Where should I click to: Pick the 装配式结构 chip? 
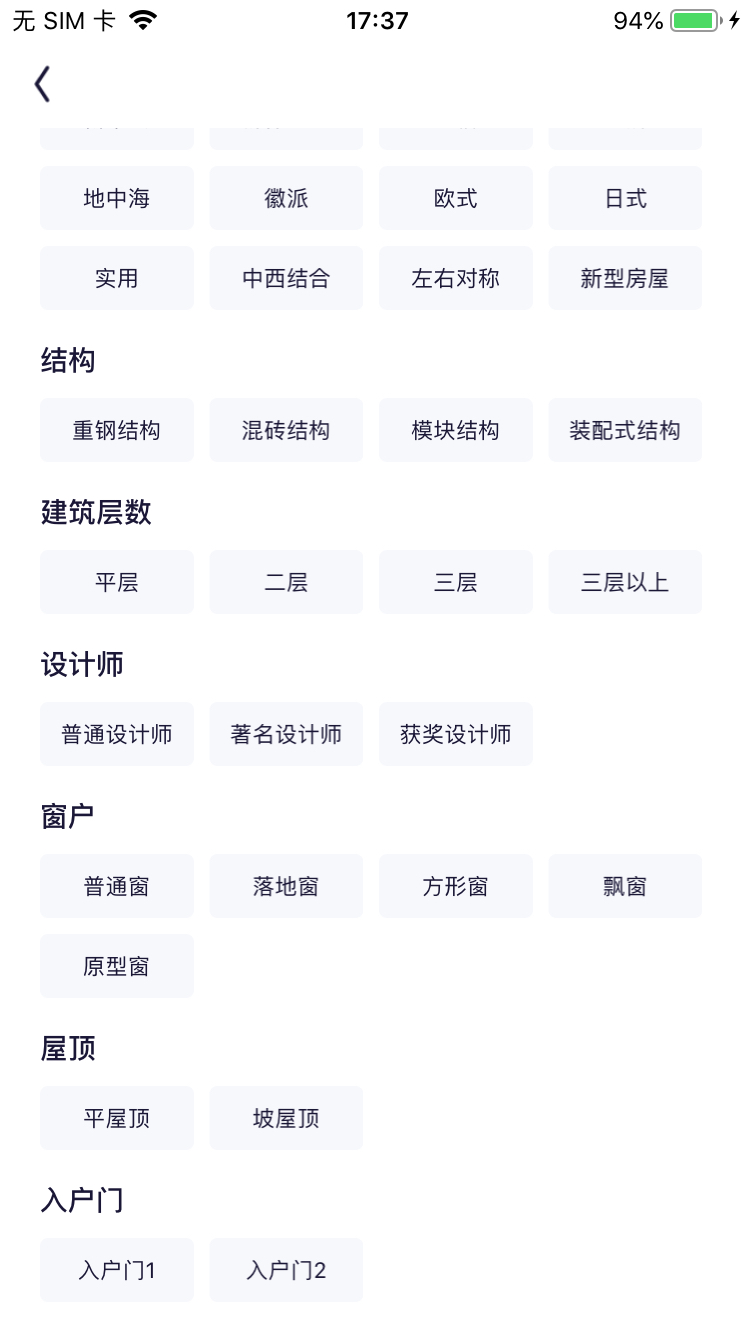(625, 430)
